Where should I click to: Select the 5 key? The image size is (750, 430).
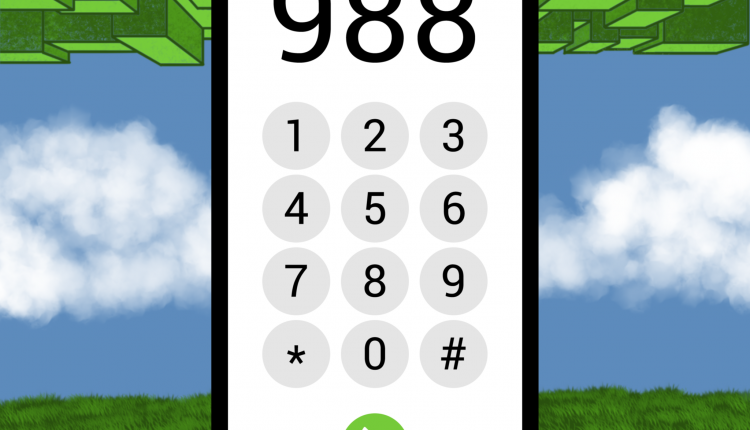(375, 209)
